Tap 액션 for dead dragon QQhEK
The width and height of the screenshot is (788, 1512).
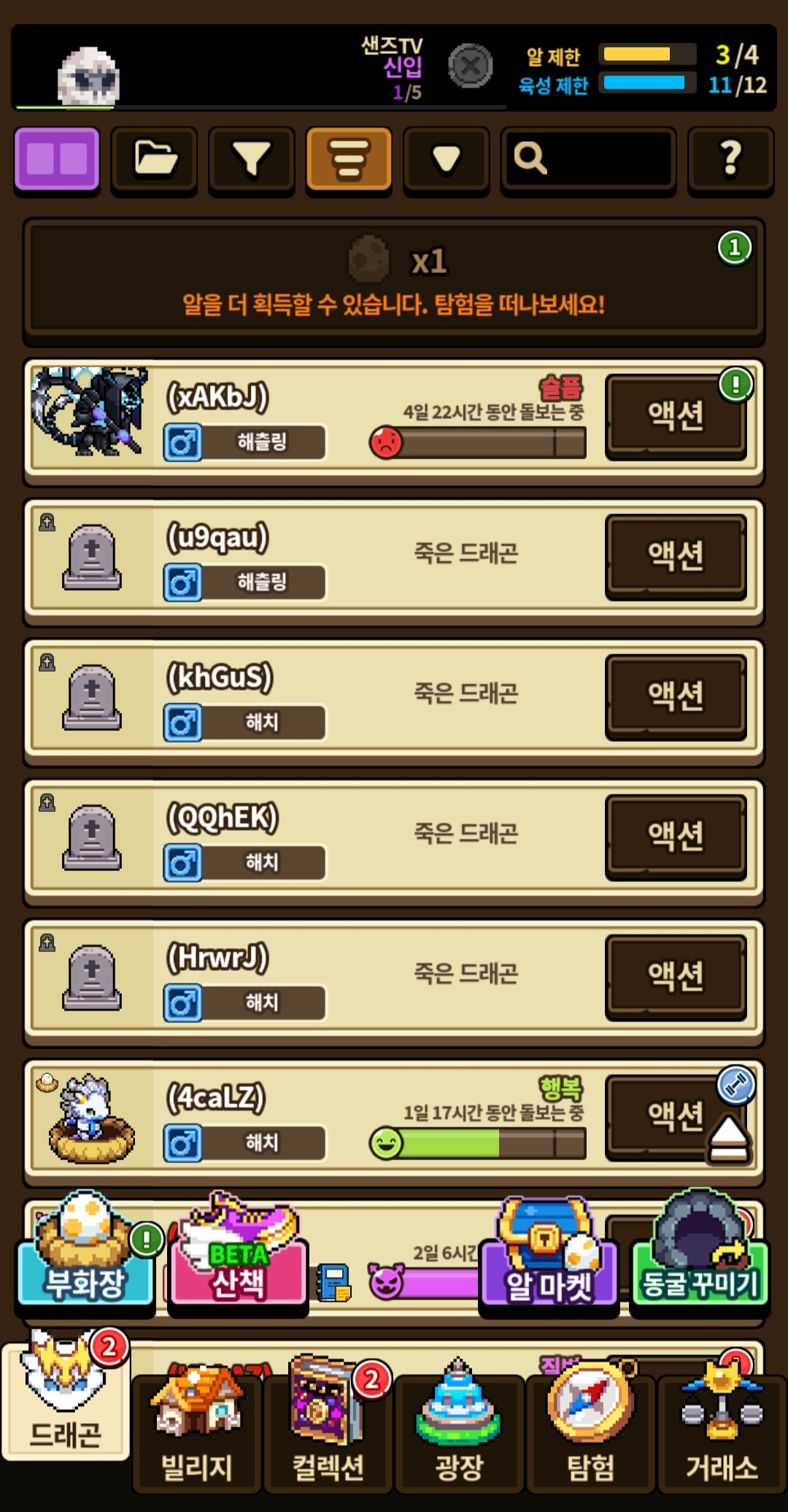[x=676, y=837]
